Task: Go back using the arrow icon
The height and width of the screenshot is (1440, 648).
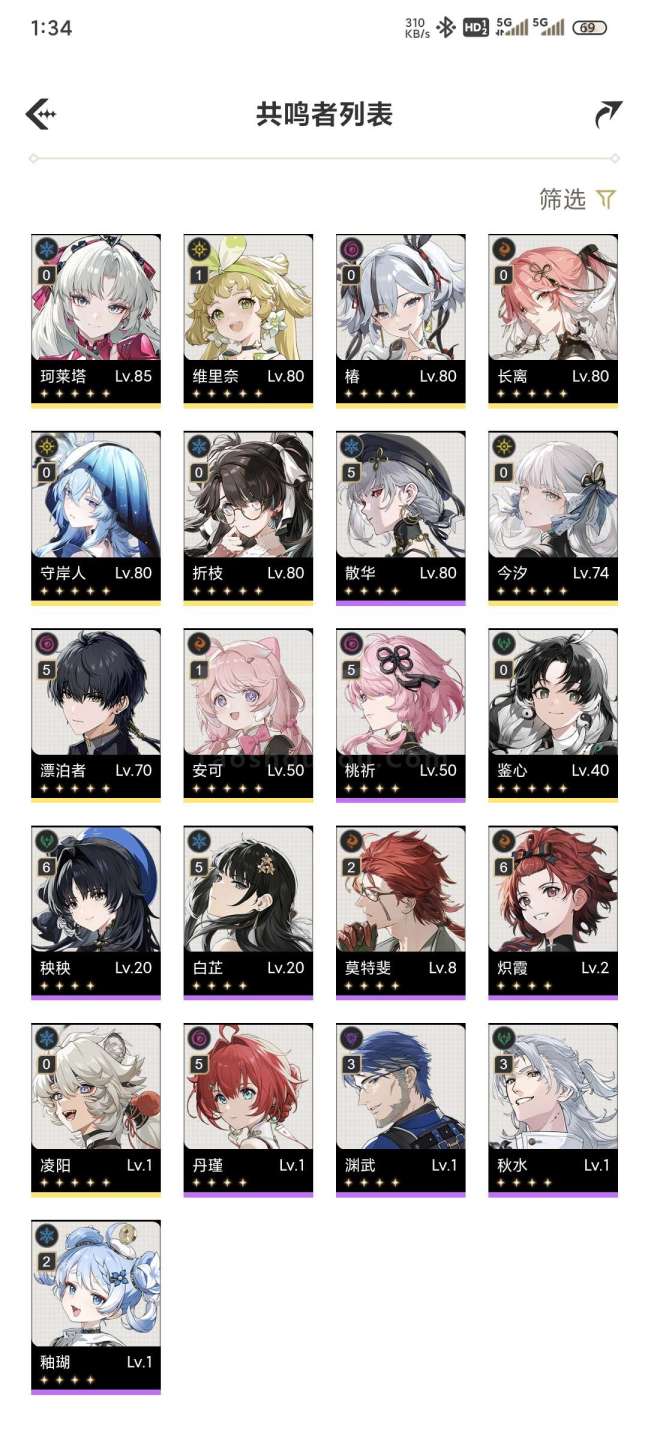Action: tap(41, 114)
